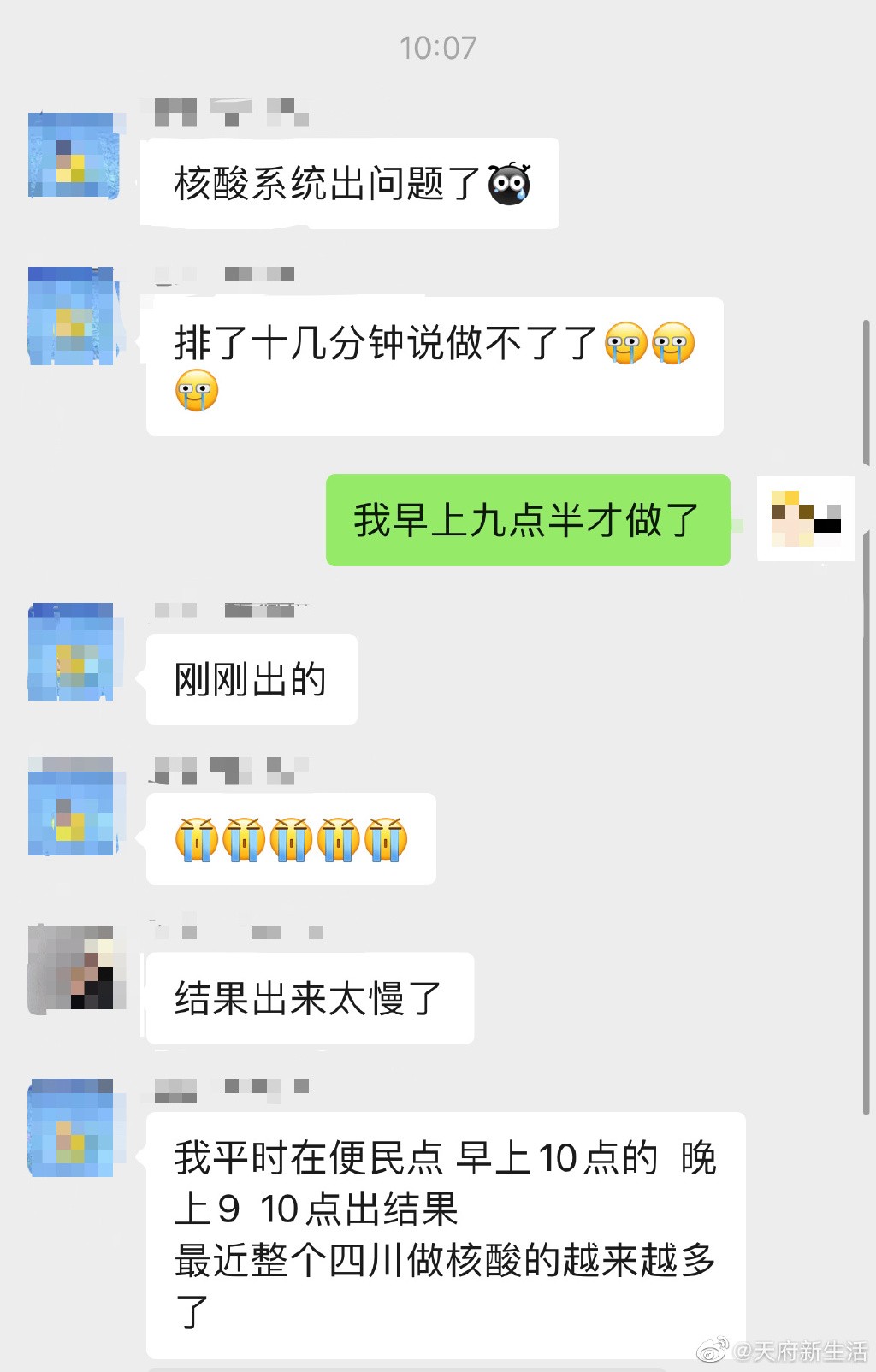876x1372 pixels.
Task: Open avatar of sender of 核酸系统出问题了
Action: 73,156
